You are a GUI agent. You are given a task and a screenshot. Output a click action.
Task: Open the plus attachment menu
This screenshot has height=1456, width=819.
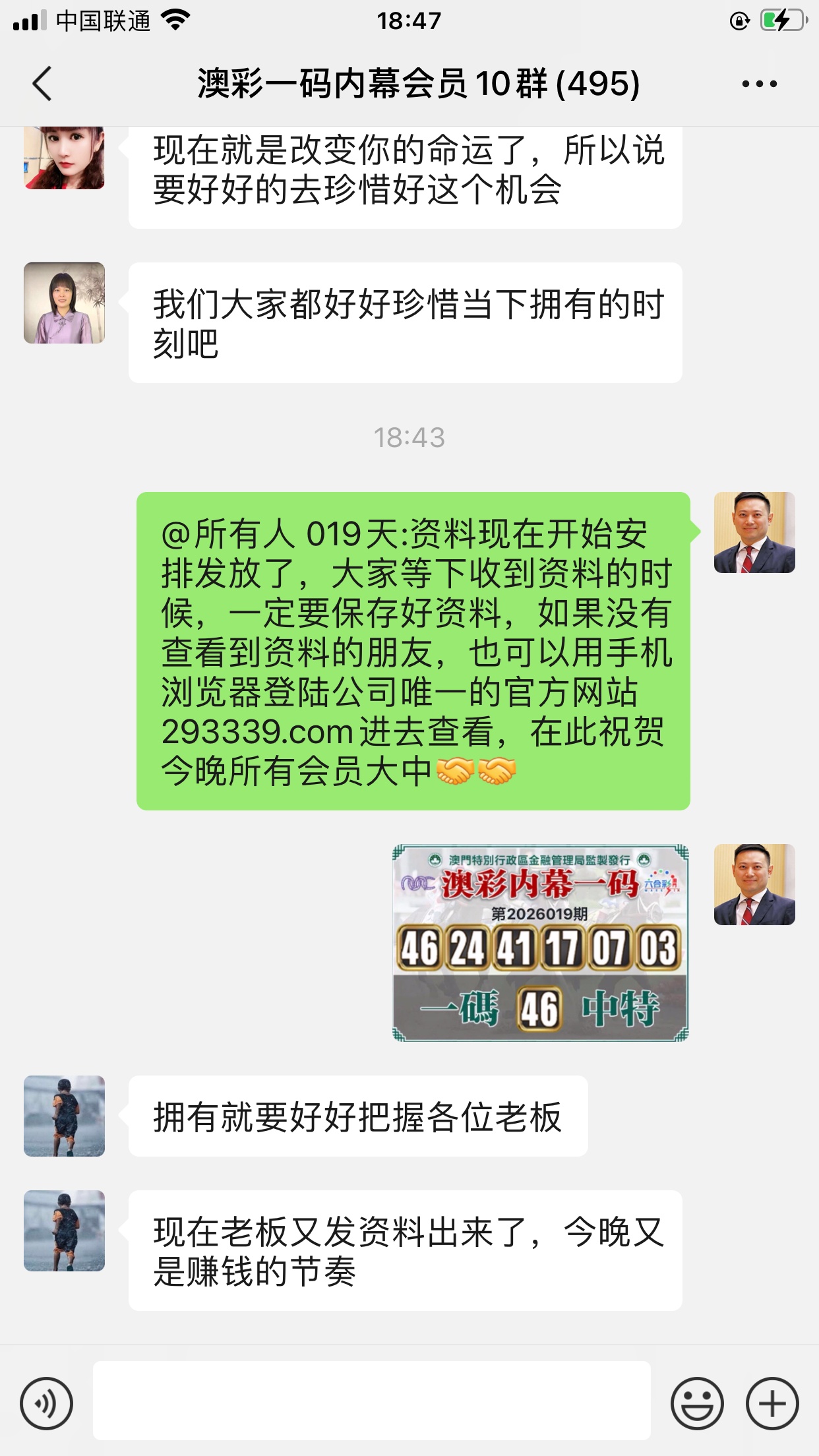772,1403
